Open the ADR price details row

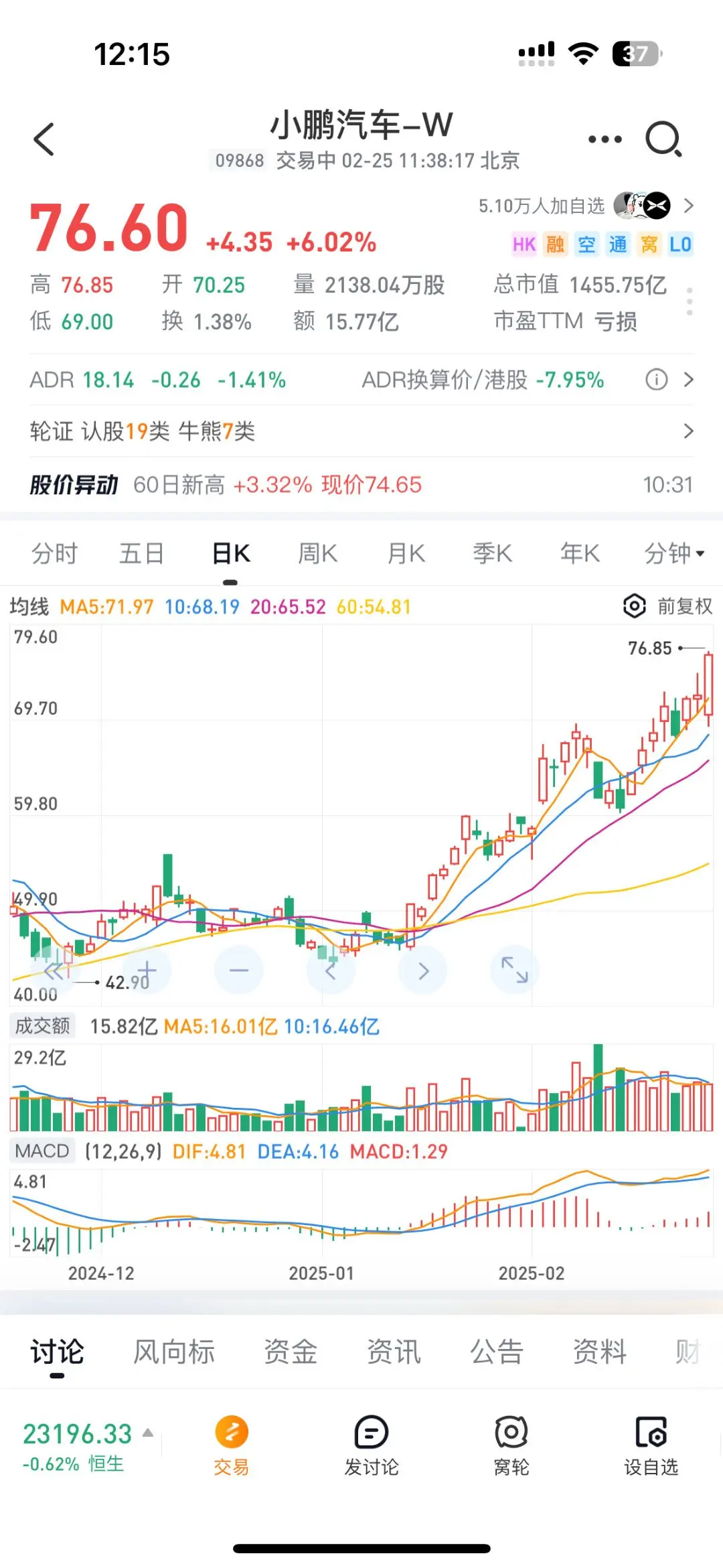(x=361, y=380)
